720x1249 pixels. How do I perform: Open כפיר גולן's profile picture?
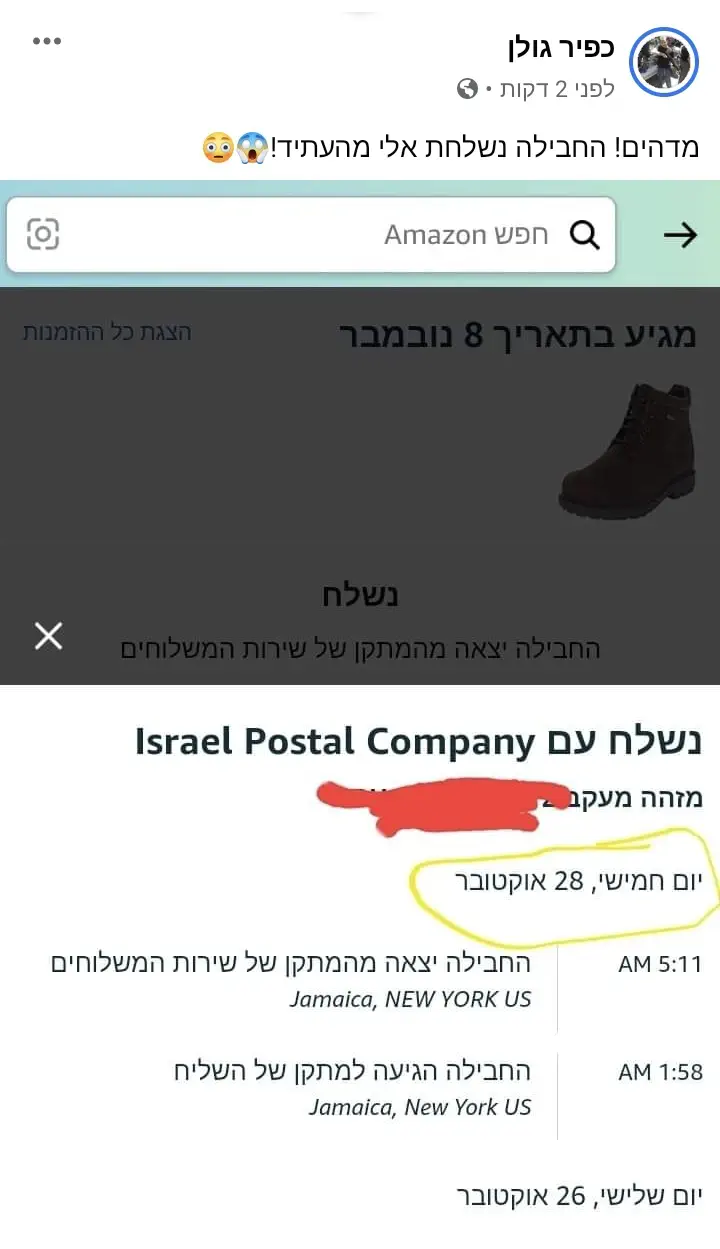(x=663, y=62)
